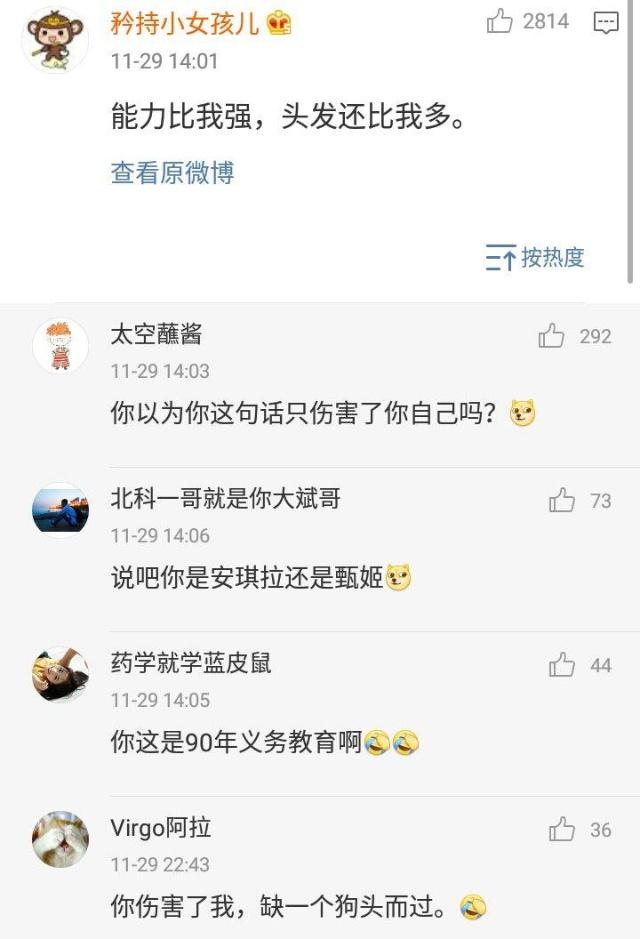Tap 药学就学蓝皮鼠's avatar
Viewport: 640px width, 939px height.
60,675
